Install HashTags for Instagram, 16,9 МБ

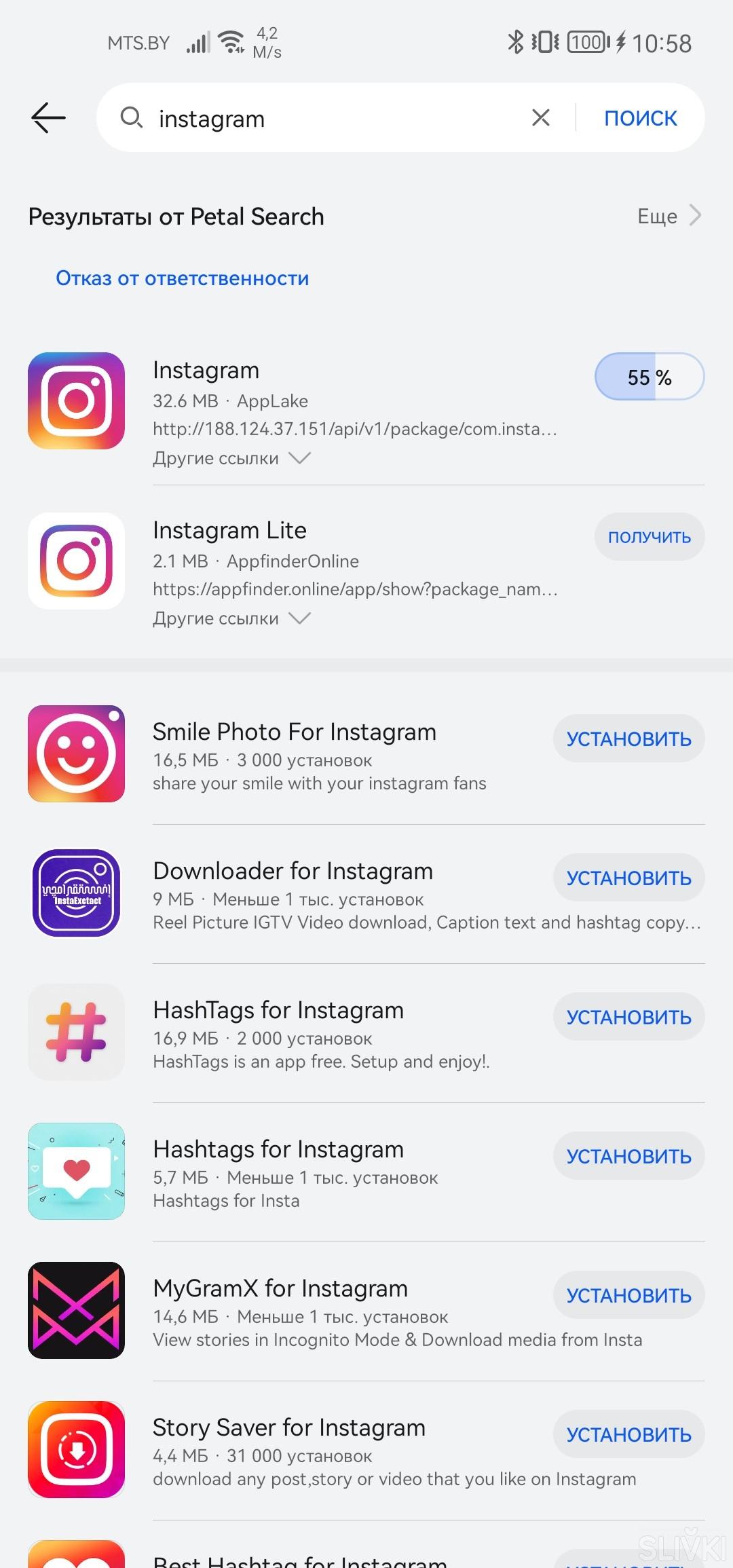pyautogui.click(x=628, y=1017)
